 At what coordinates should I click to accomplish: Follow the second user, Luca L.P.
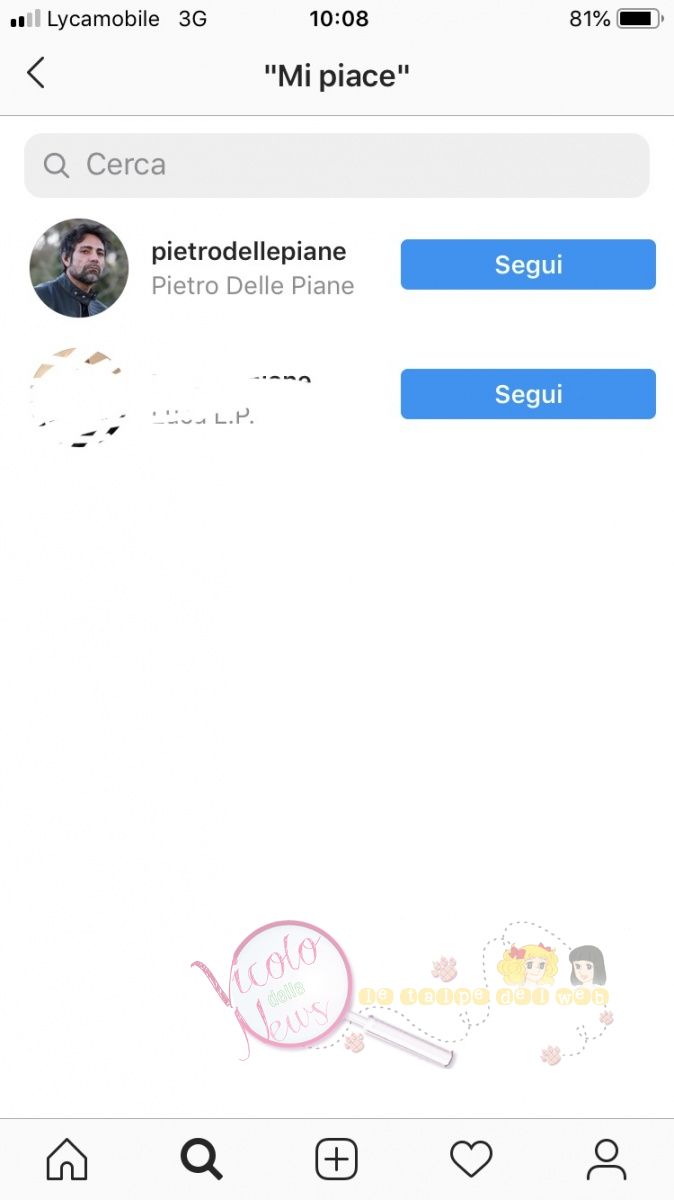[x=528, y=394]
